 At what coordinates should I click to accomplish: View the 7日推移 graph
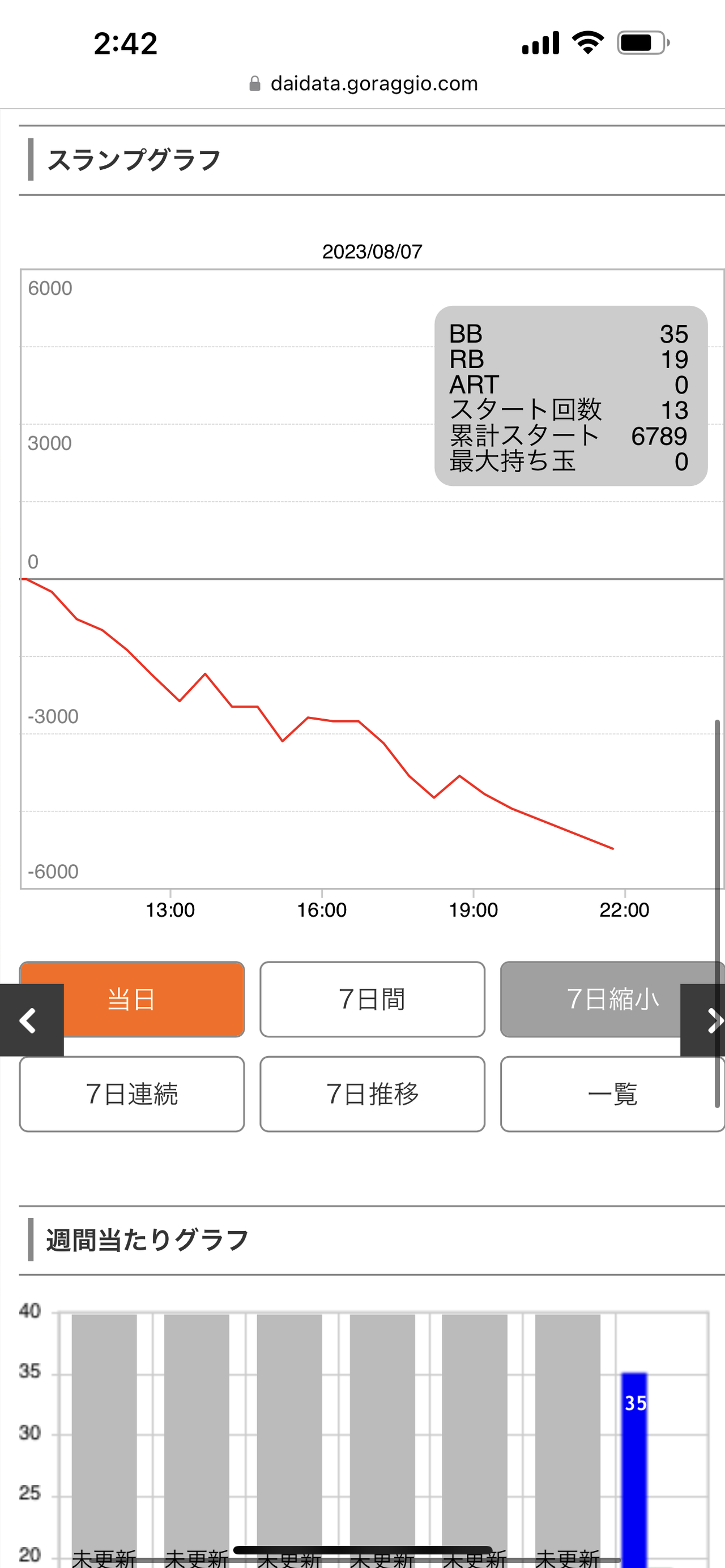click(373, 1094)
